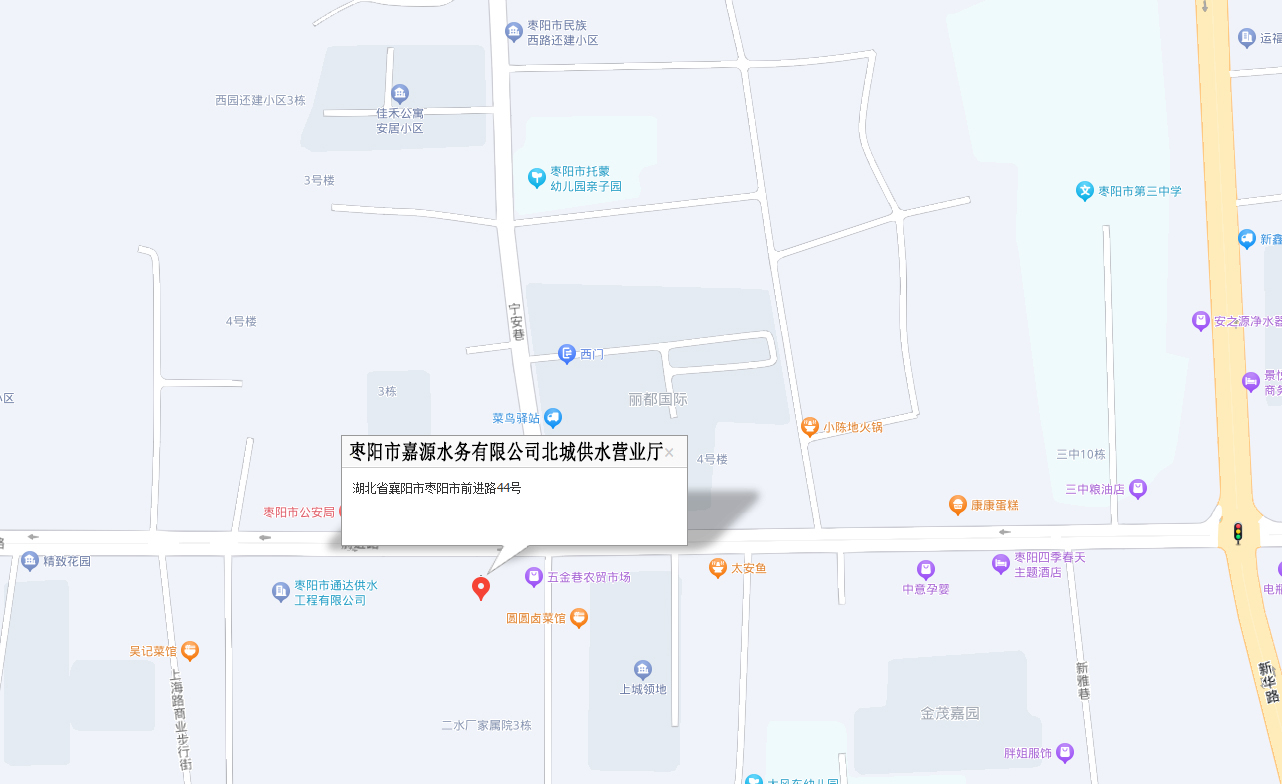Select the 太安鱼 restaurant marker

[718, 568]
